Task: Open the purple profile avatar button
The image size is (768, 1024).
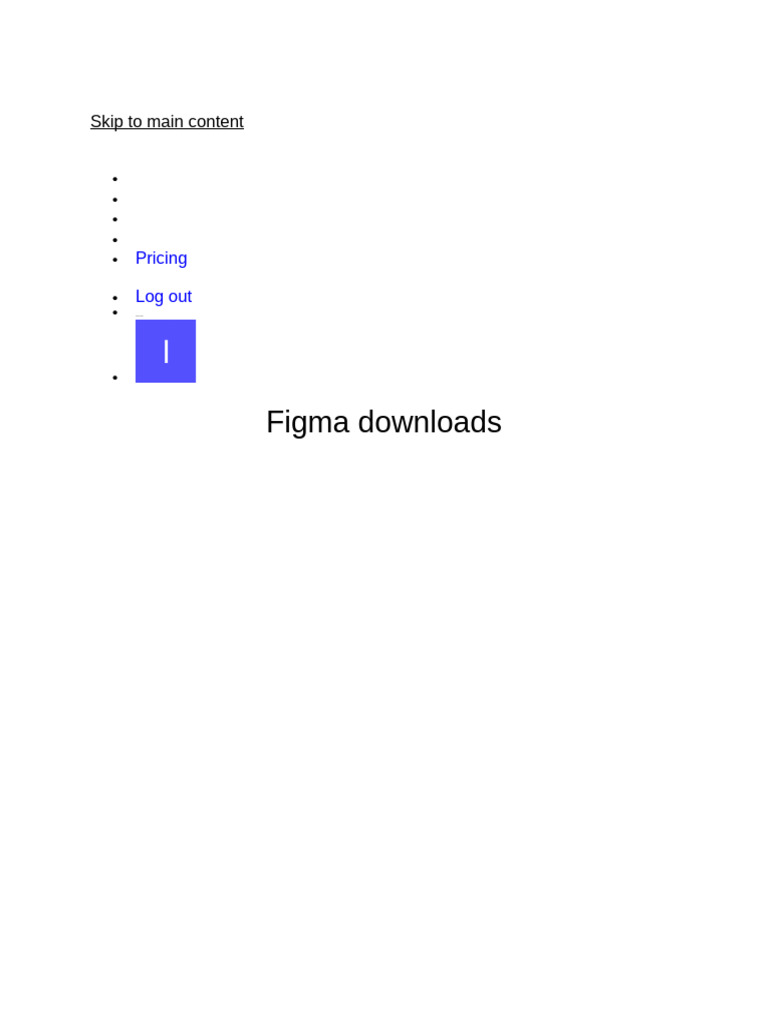Action: pyautogui.click(x=166, y=351)
